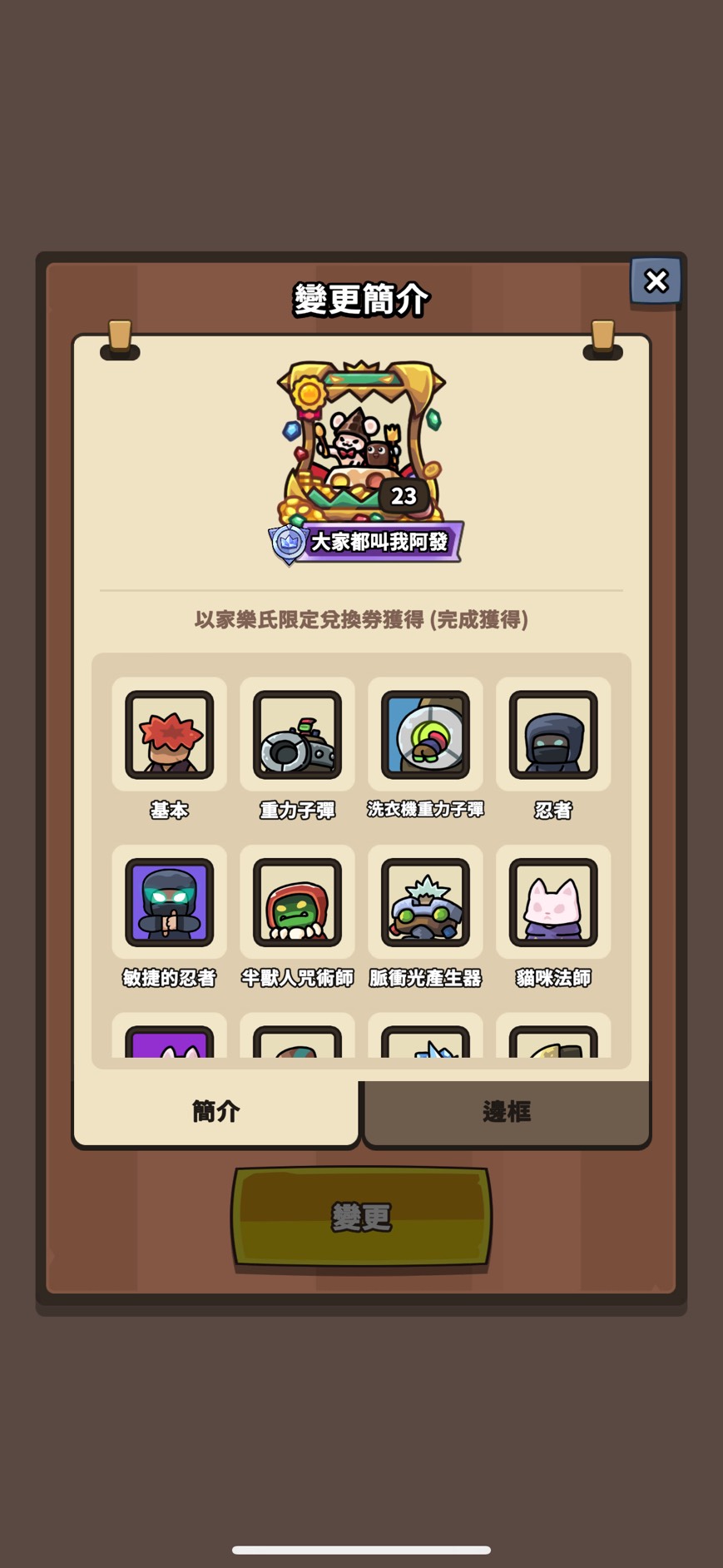The width and height of the screenshot is (723, 1568).
Task: Pick the 半獸人咒術師 avatar
Action: point(297,903)
